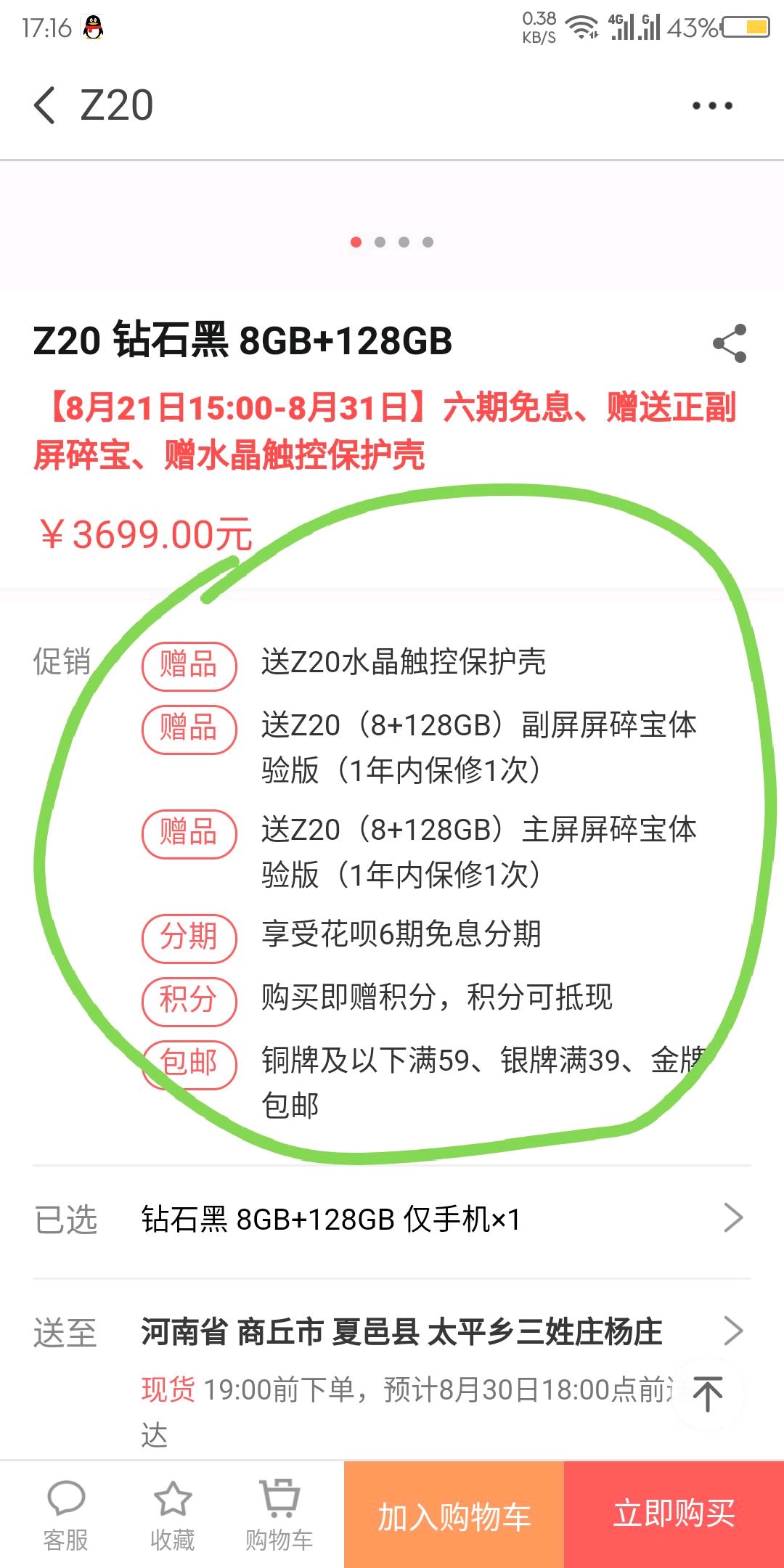Tap 立即购买 to buy now
This screenshot has height=1568, width=784.
pos(674,1514)
